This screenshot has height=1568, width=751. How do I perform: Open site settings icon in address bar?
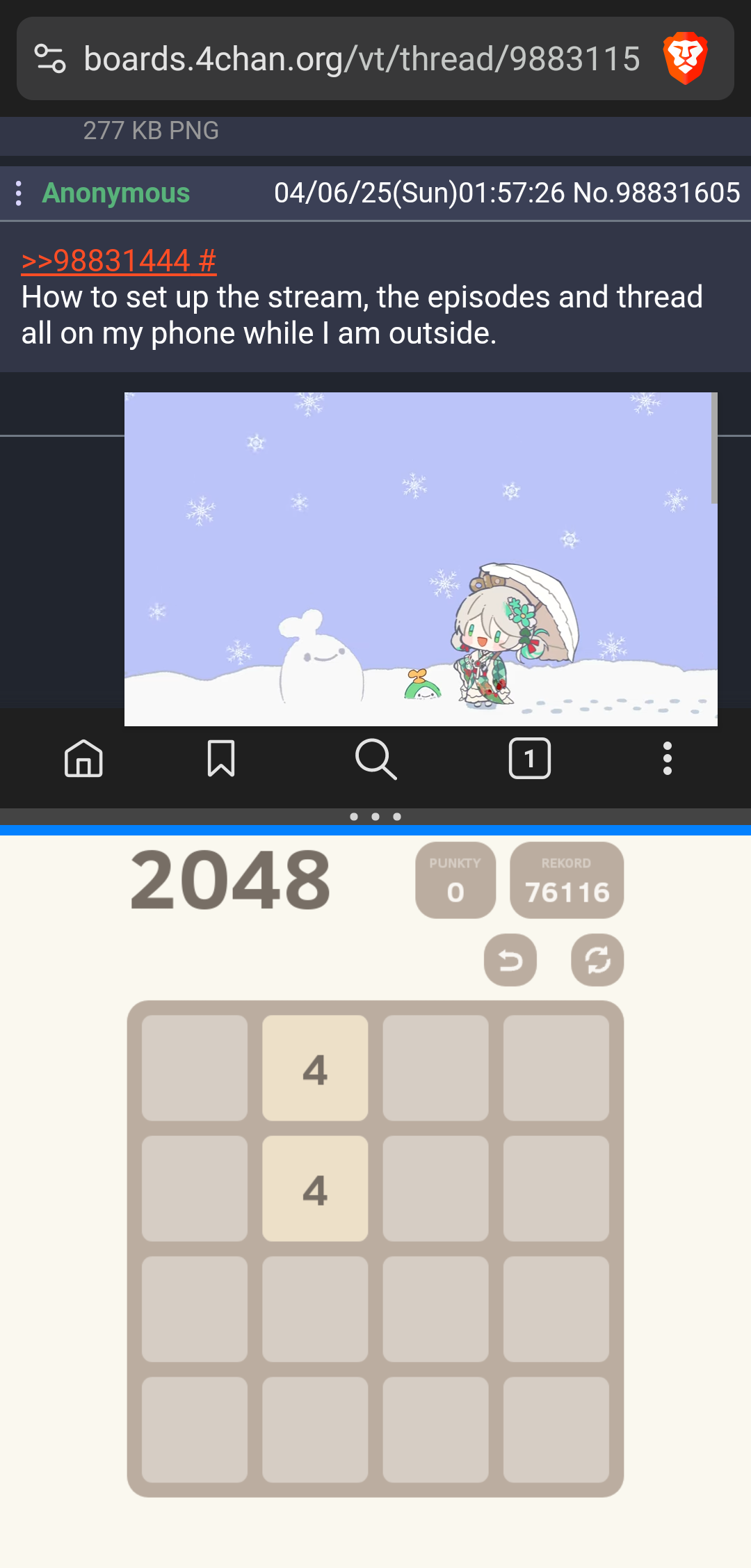tap(50, 58)
